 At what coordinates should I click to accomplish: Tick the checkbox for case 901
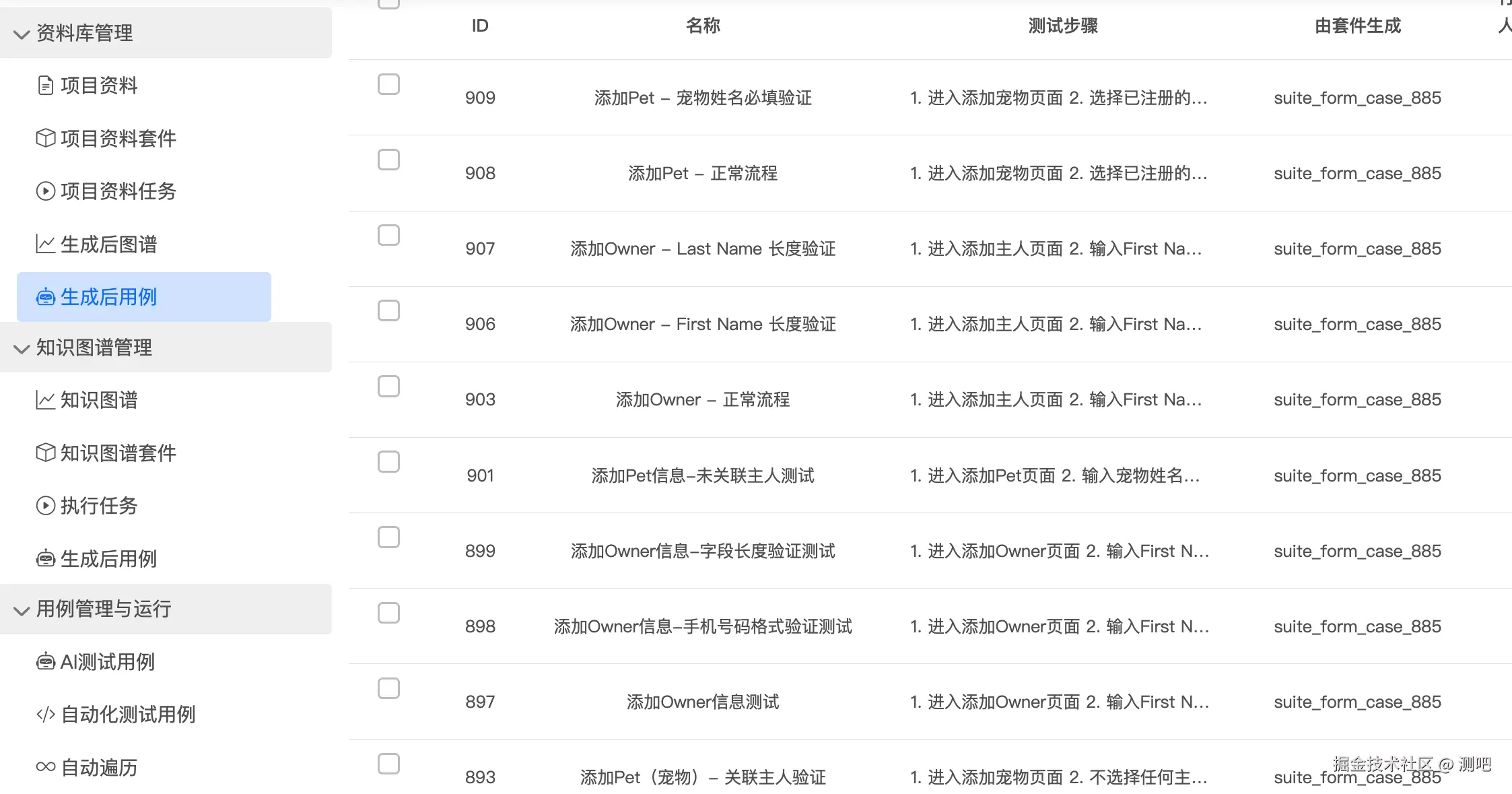click(388, 461)
